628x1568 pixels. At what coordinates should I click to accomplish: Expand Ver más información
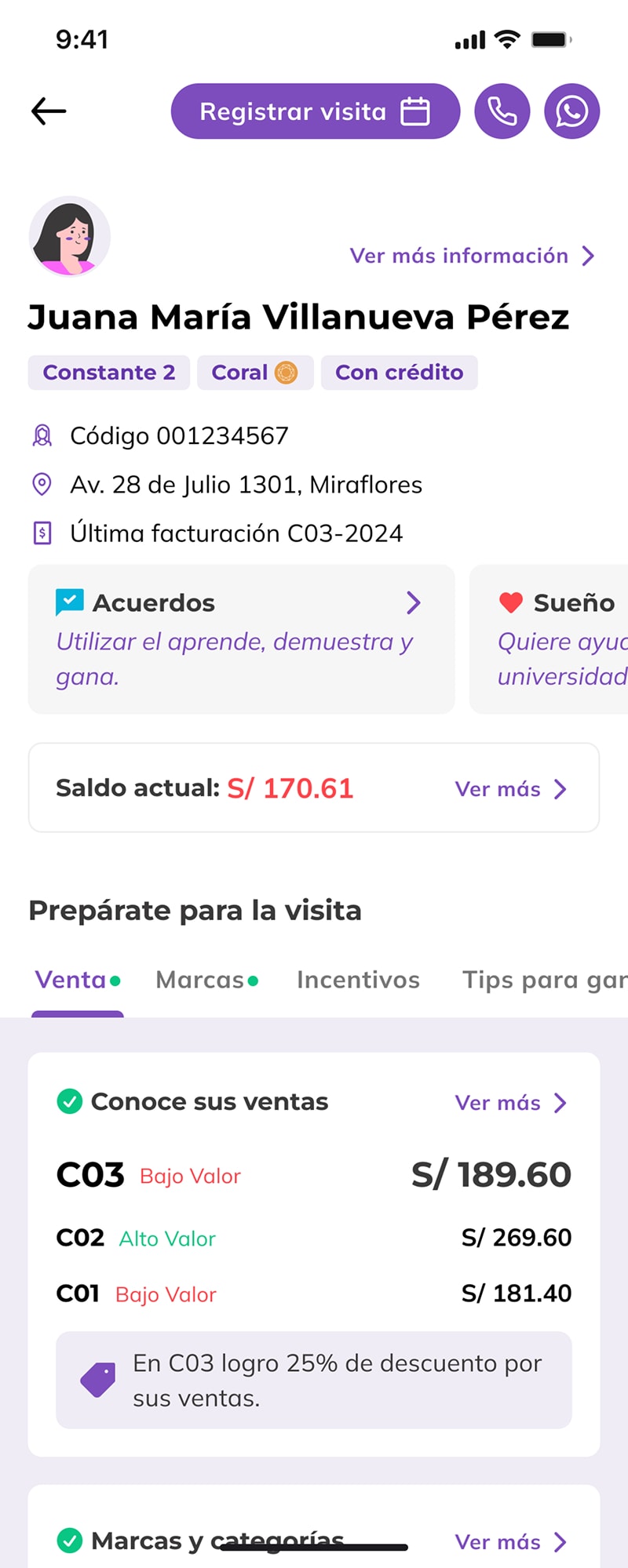click(471, 256)
